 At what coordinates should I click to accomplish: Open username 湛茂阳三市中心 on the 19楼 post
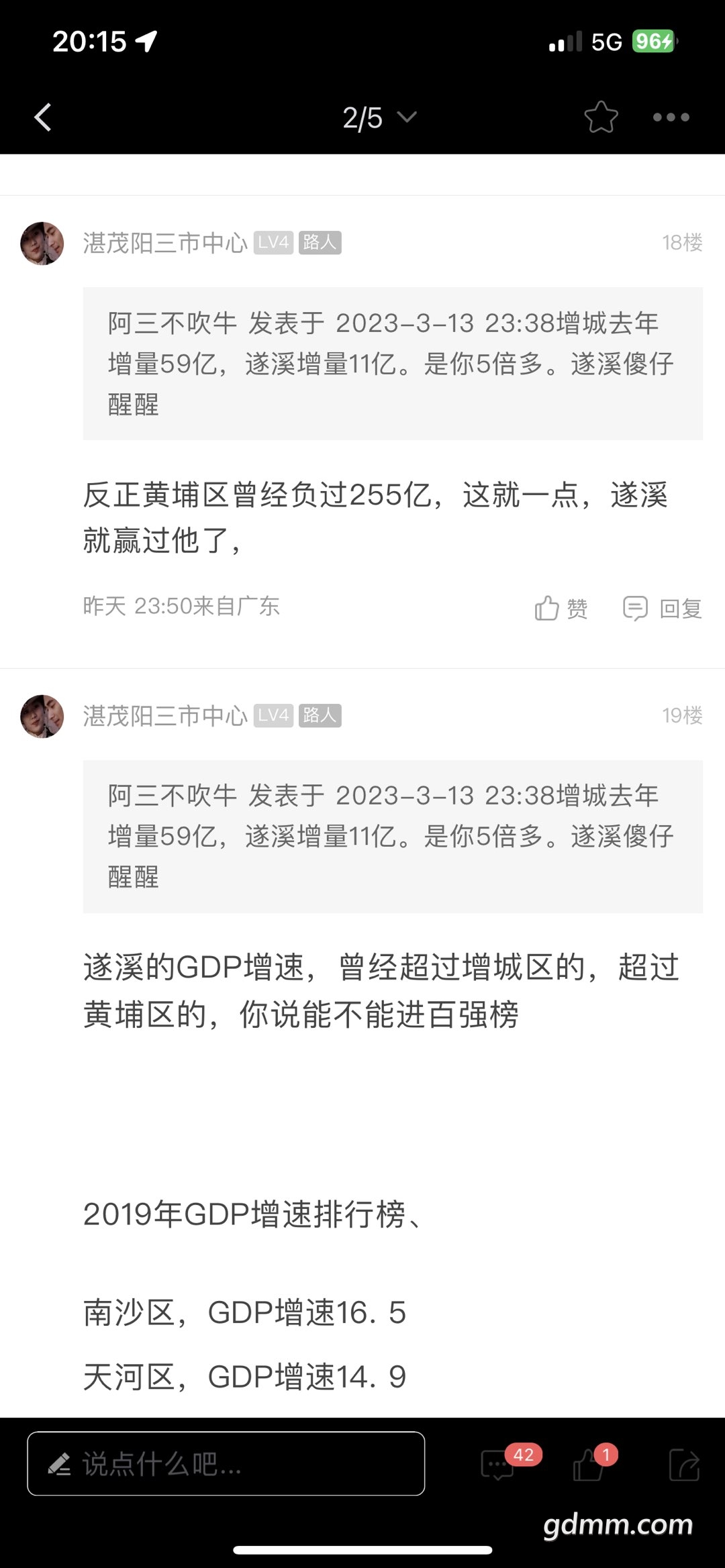[x=165, y=716]
